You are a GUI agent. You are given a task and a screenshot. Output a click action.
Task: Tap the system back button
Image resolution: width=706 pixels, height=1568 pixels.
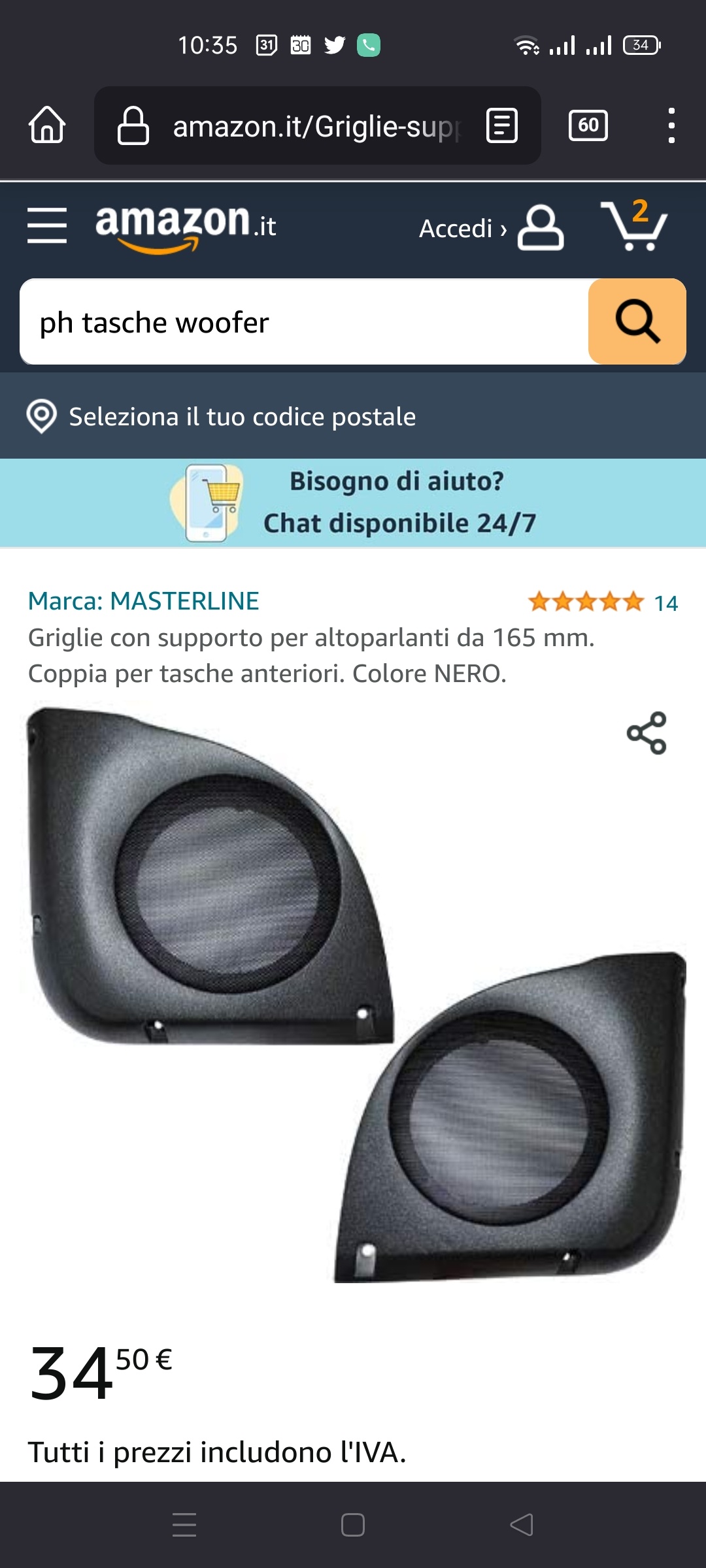(522, 1525)
